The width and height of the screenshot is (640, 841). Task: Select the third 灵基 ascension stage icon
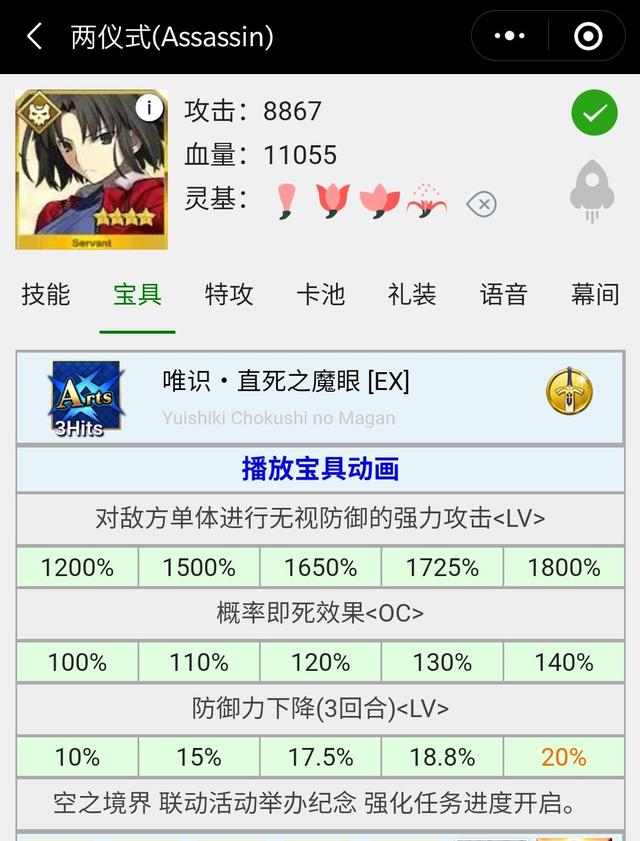379,201
